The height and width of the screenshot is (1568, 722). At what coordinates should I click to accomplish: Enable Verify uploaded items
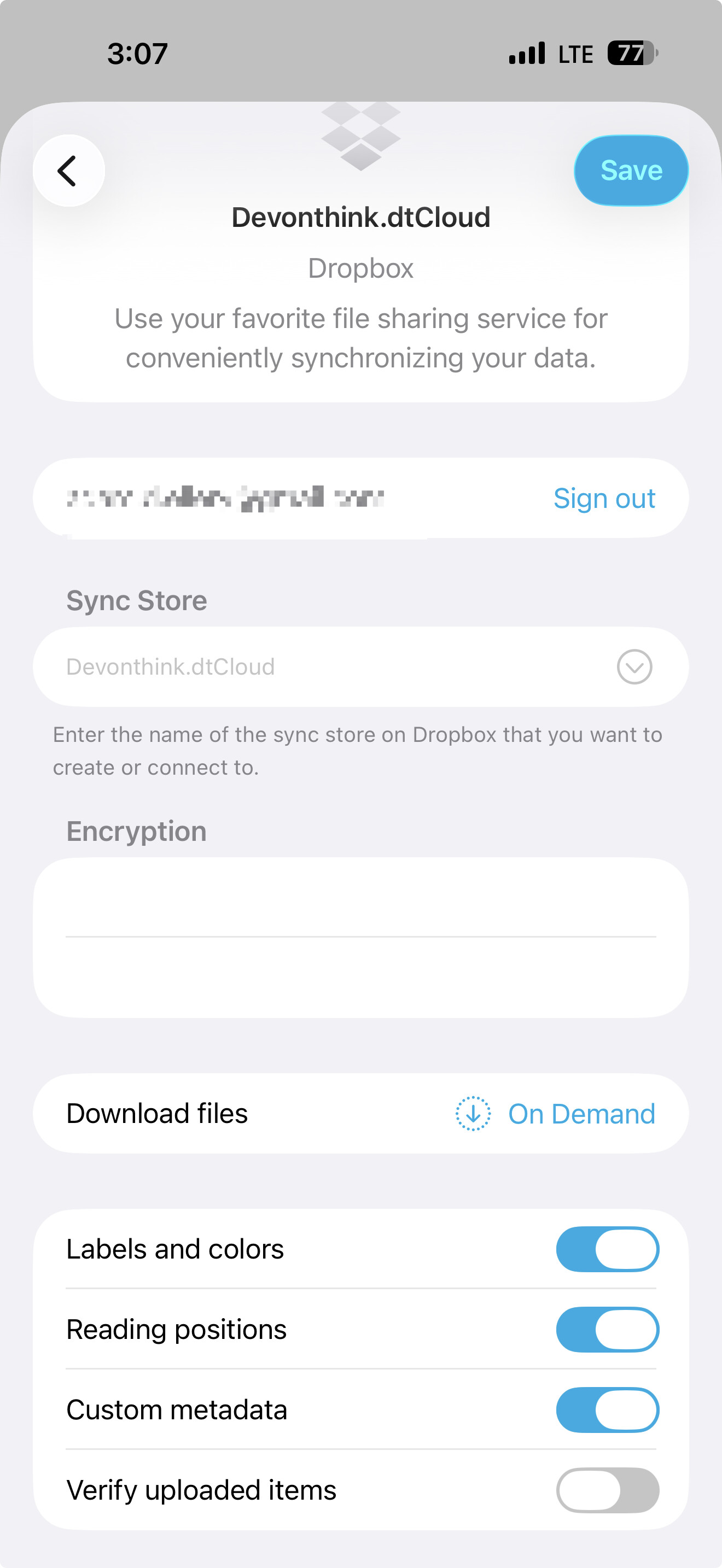(607, 1489)
